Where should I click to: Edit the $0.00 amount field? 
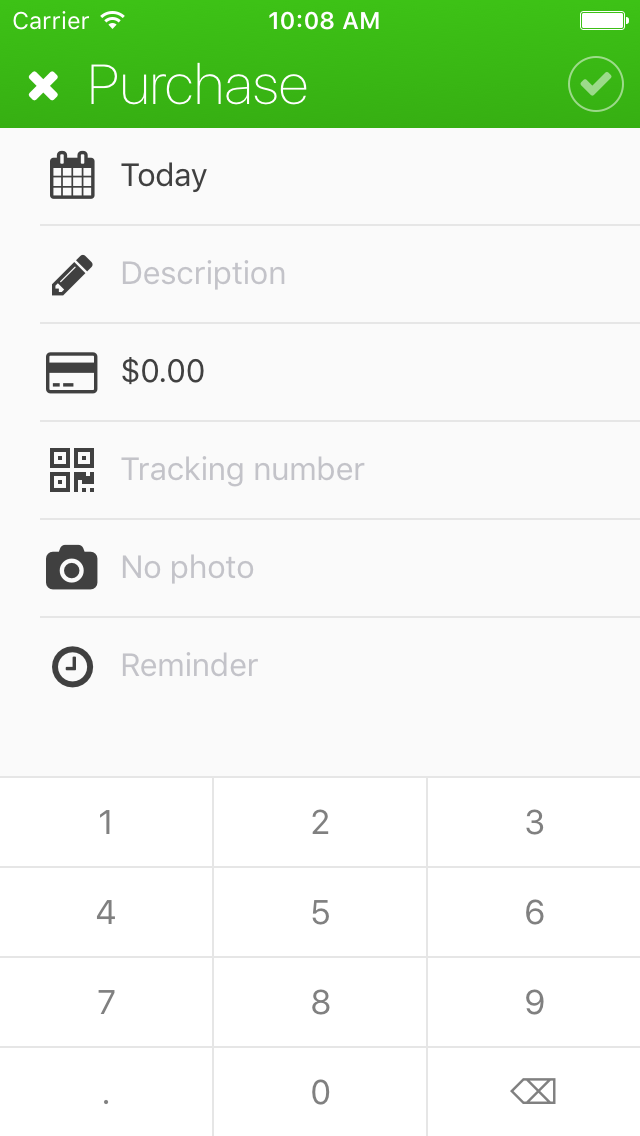coord(340,372)
